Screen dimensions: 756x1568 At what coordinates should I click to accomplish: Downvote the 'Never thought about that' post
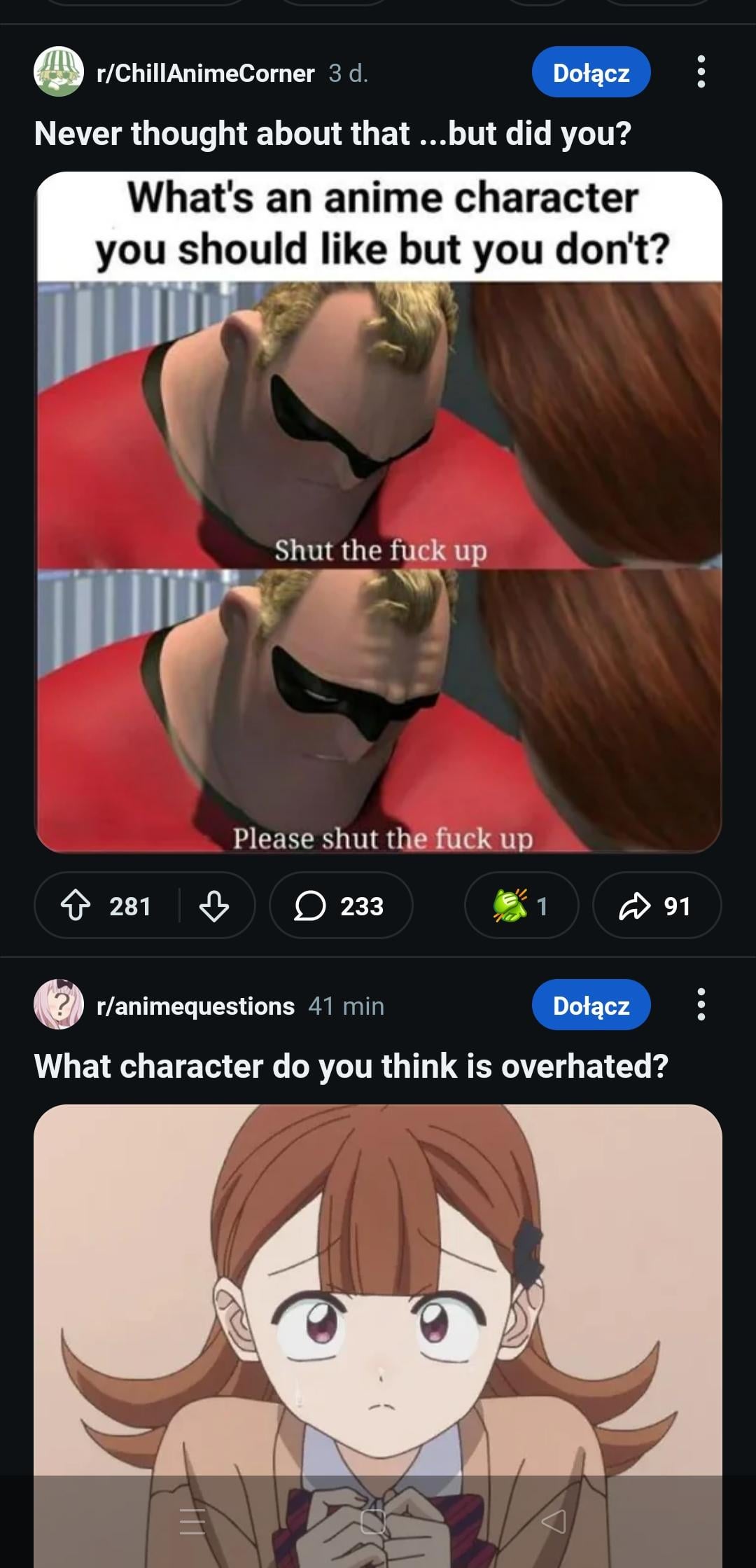pos(214,906)
